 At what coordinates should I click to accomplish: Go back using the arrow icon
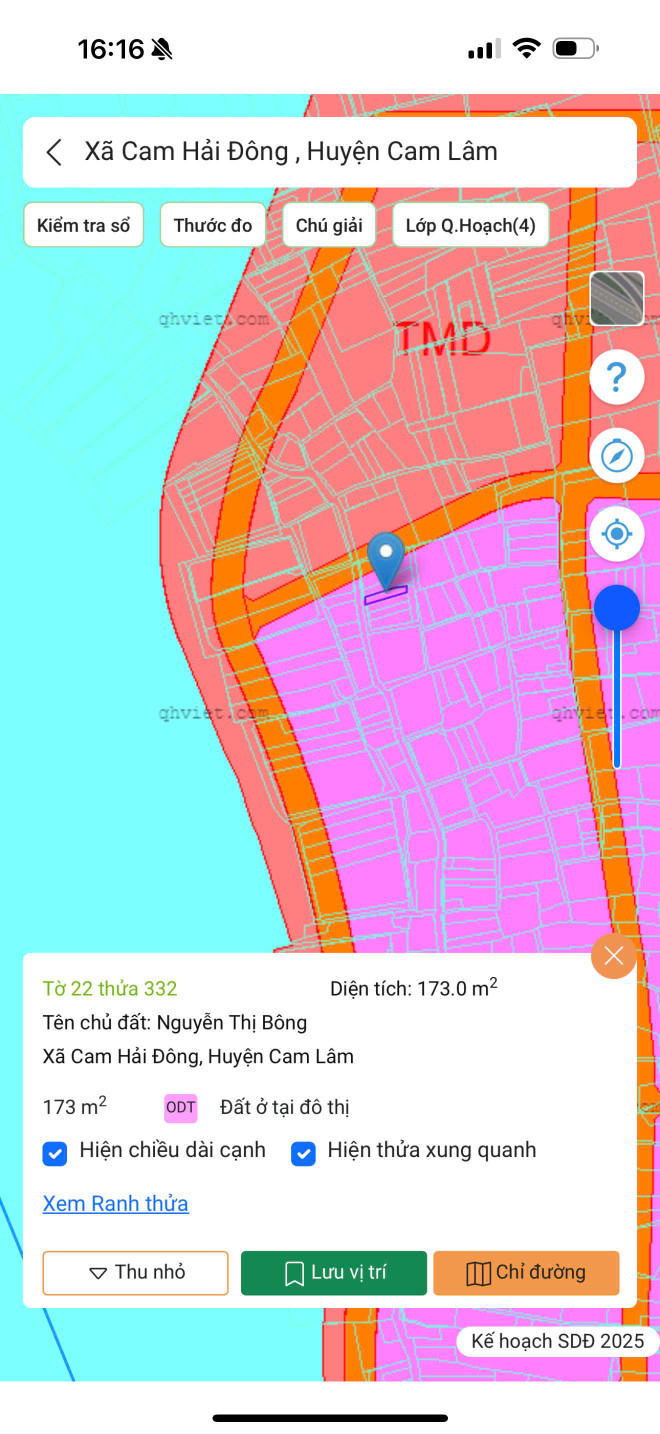[x=54, y=152]
